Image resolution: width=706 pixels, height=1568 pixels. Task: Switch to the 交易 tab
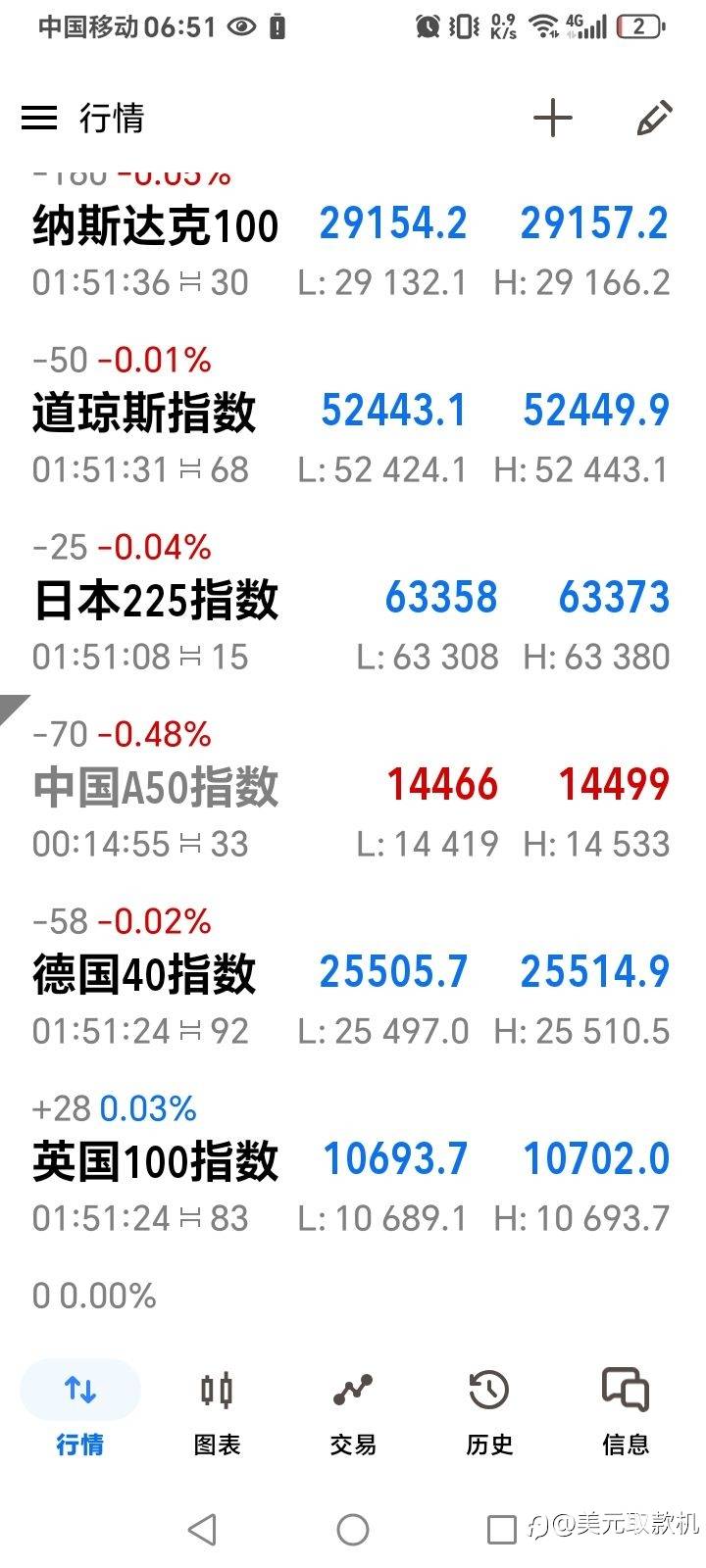click(353, 1409)
